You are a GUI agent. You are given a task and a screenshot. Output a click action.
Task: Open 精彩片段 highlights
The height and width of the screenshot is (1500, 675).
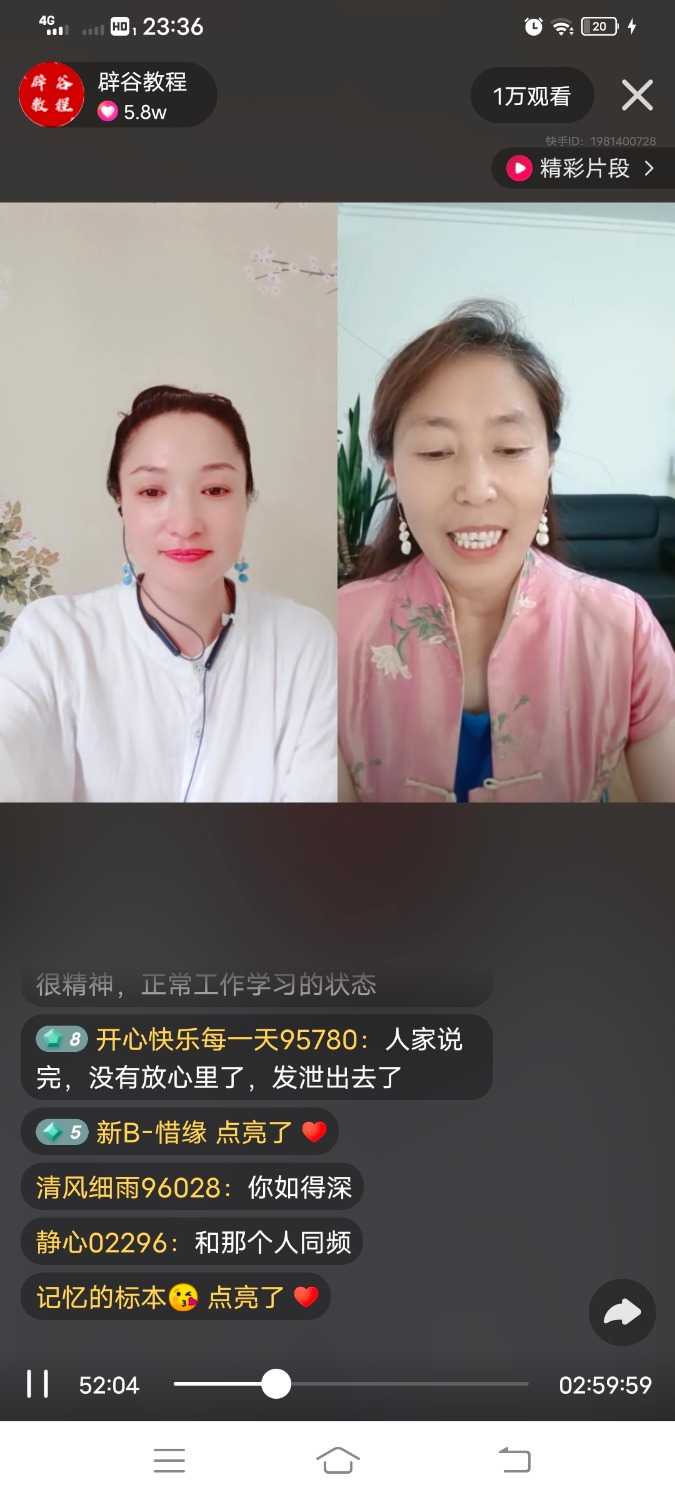pos(584,168)
